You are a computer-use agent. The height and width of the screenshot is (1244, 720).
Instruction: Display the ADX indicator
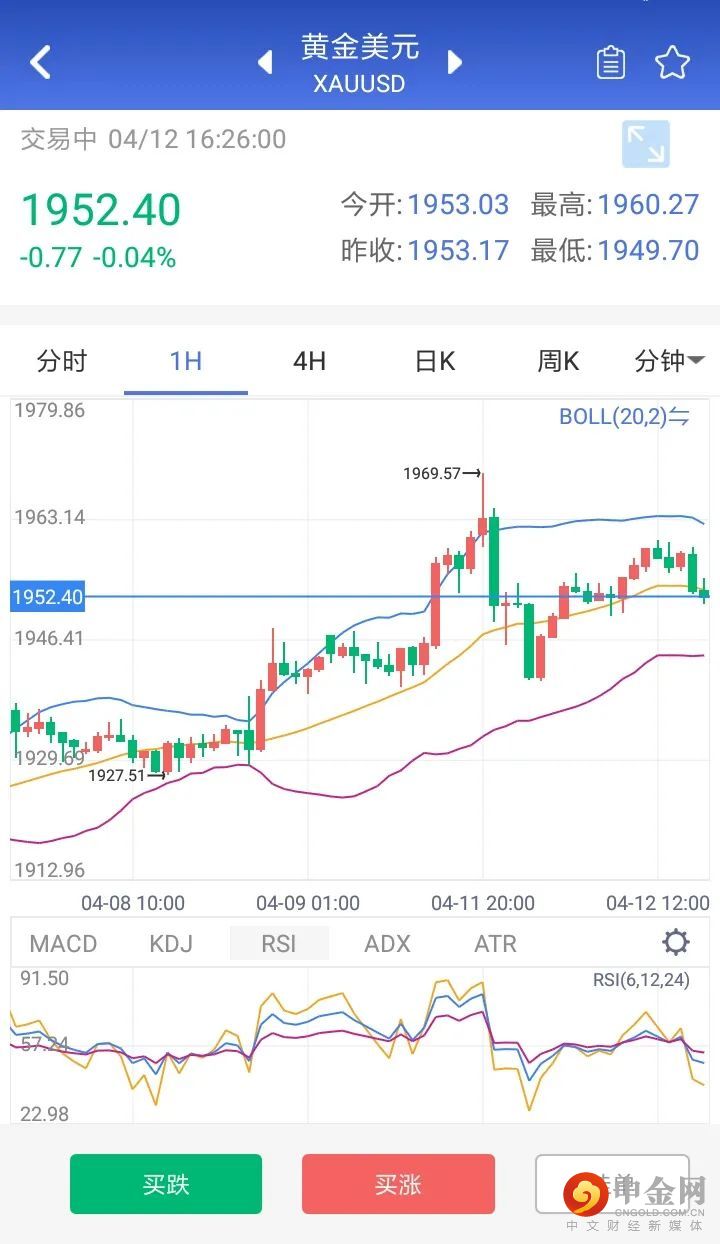(x=387, y=943)
